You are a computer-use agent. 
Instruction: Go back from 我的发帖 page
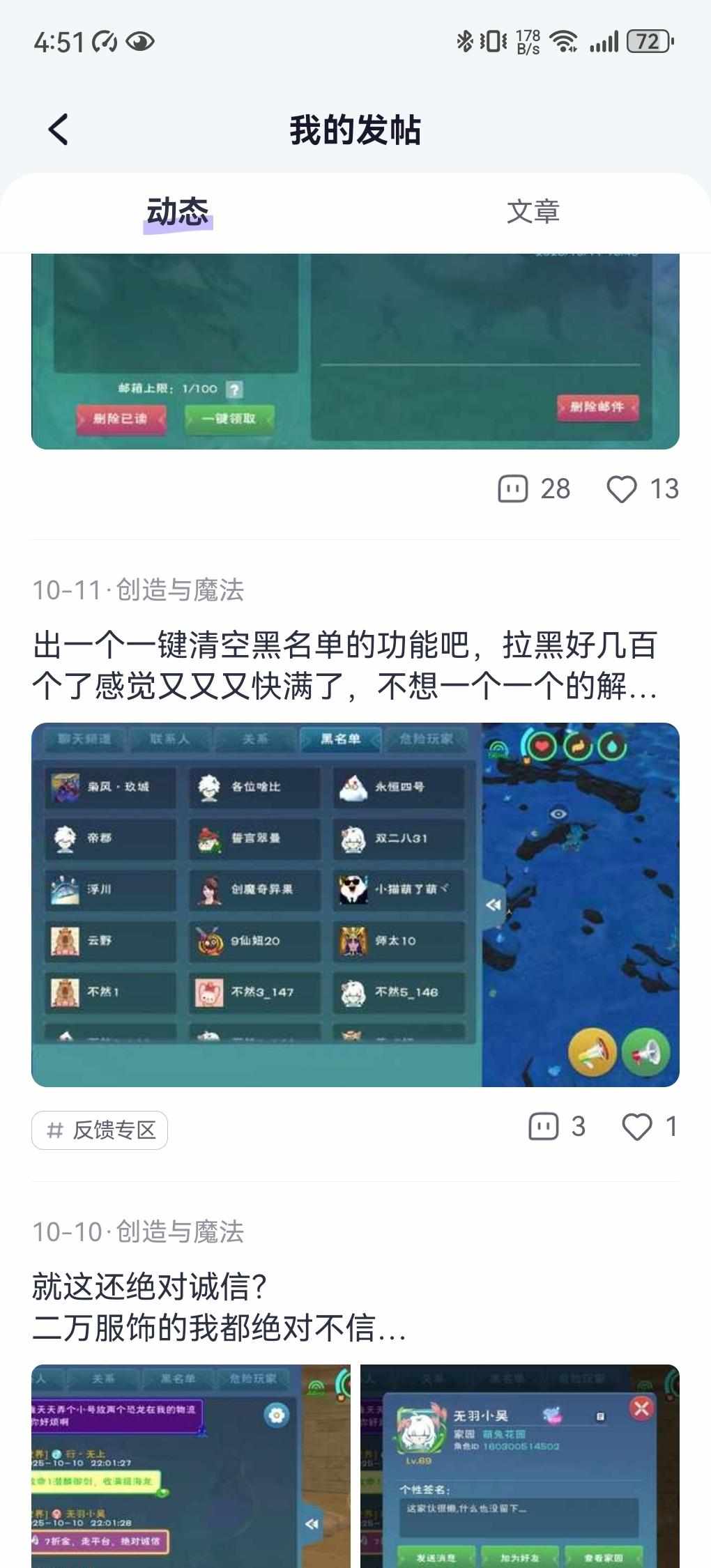(59, 130)
